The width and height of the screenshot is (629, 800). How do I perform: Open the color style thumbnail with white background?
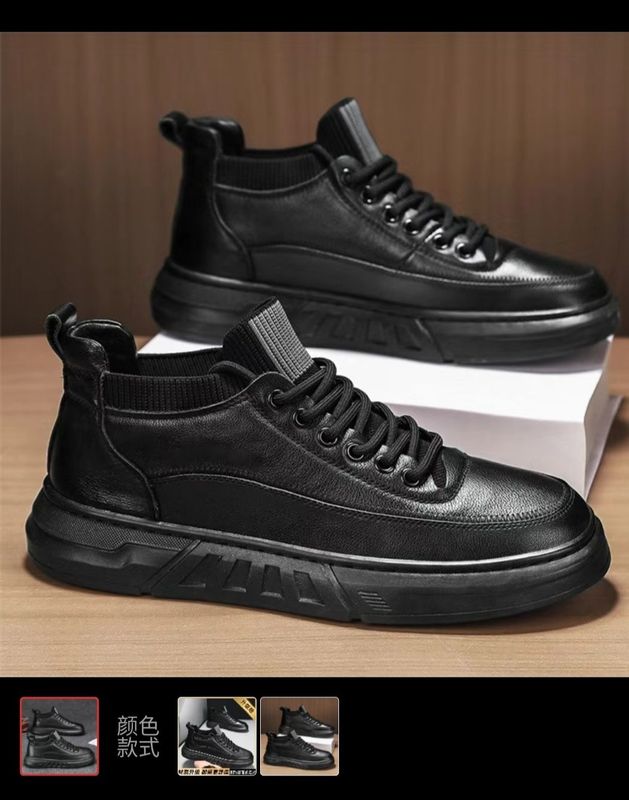[x=217, y=737]
